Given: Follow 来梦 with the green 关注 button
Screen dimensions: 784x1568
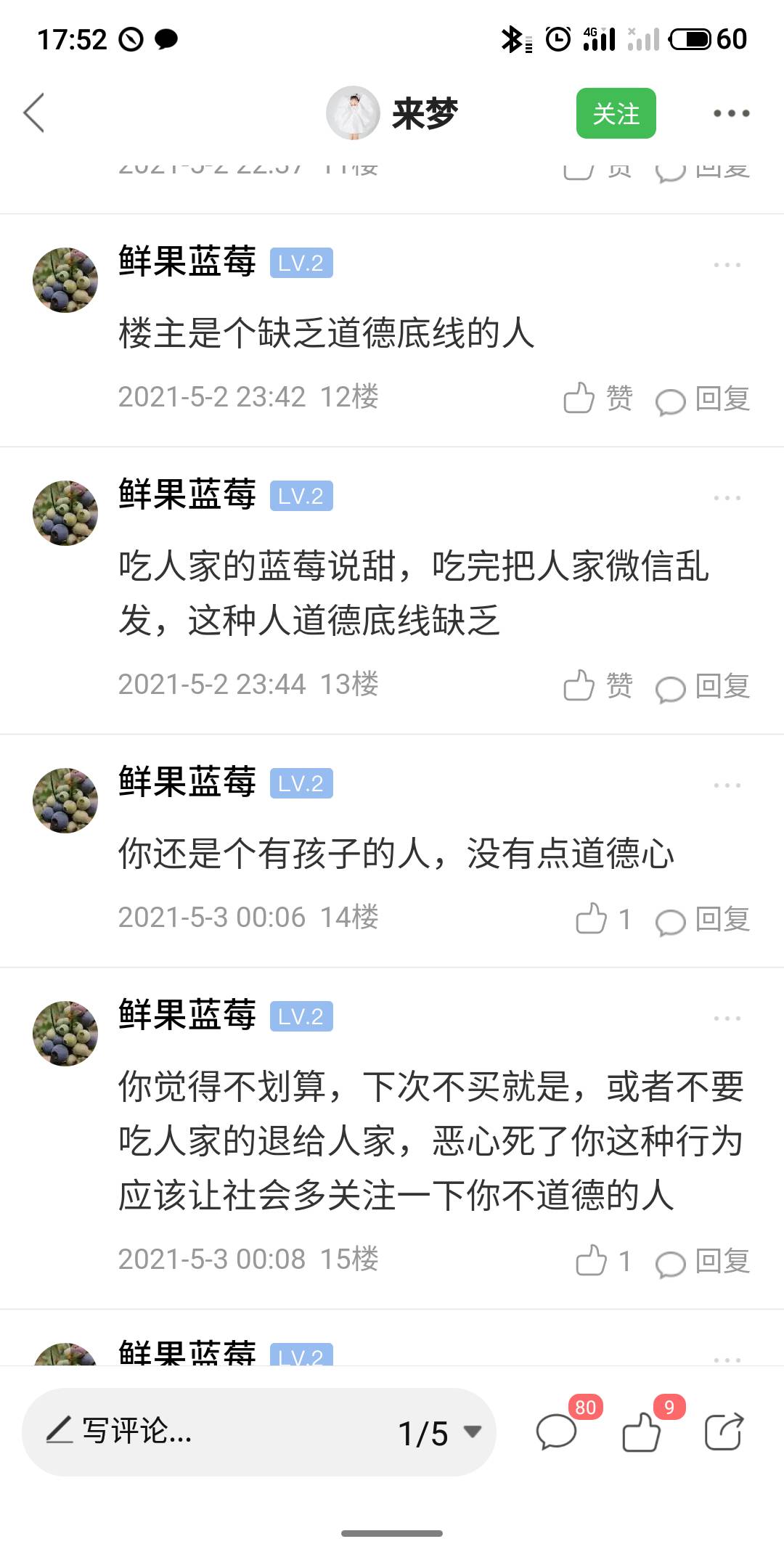Looking at the screenshot, I should tap(616, 113).
